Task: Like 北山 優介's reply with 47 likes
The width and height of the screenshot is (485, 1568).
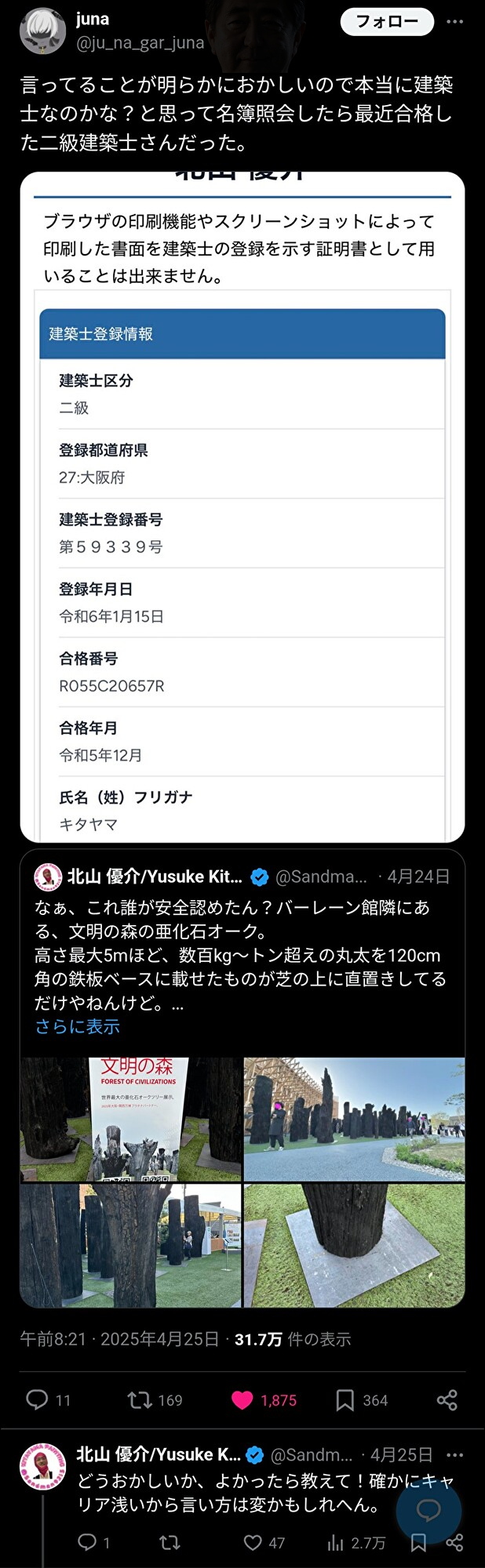Action: (x=253, y=1543)
